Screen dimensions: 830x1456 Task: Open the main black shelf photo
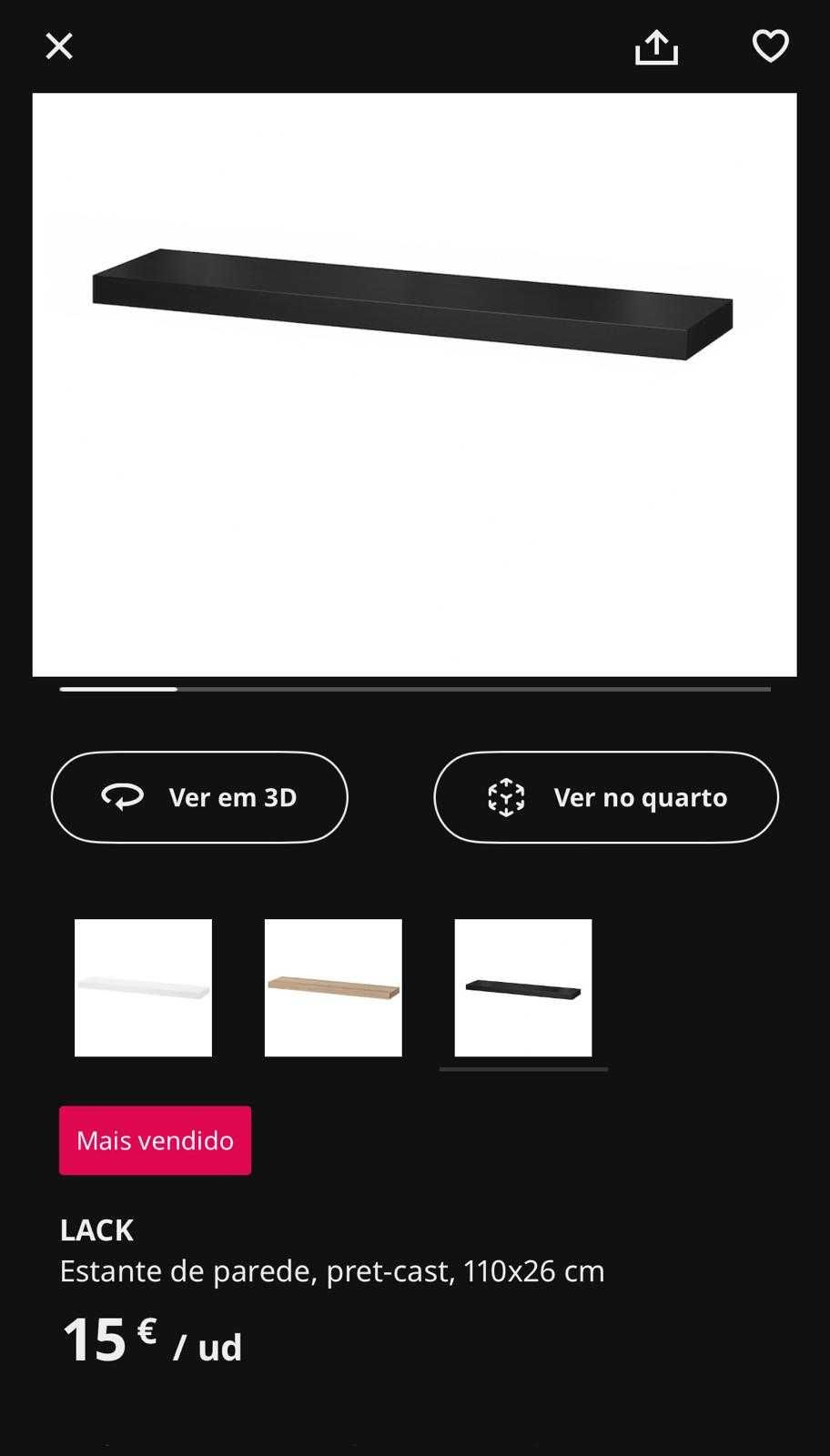(414, 384)
